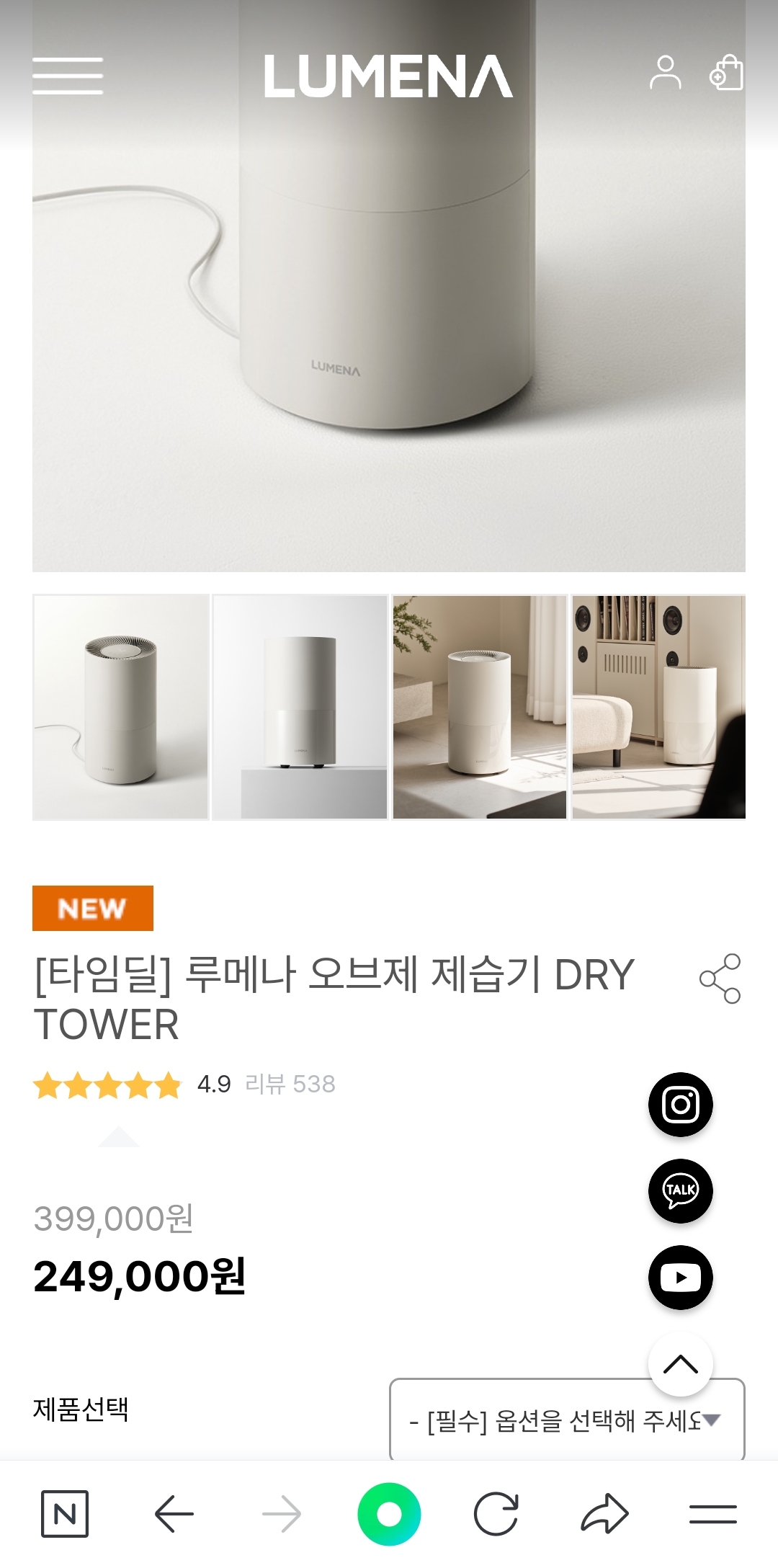
Task: Open the YouTube floating button
Action: pos(681,1277)
